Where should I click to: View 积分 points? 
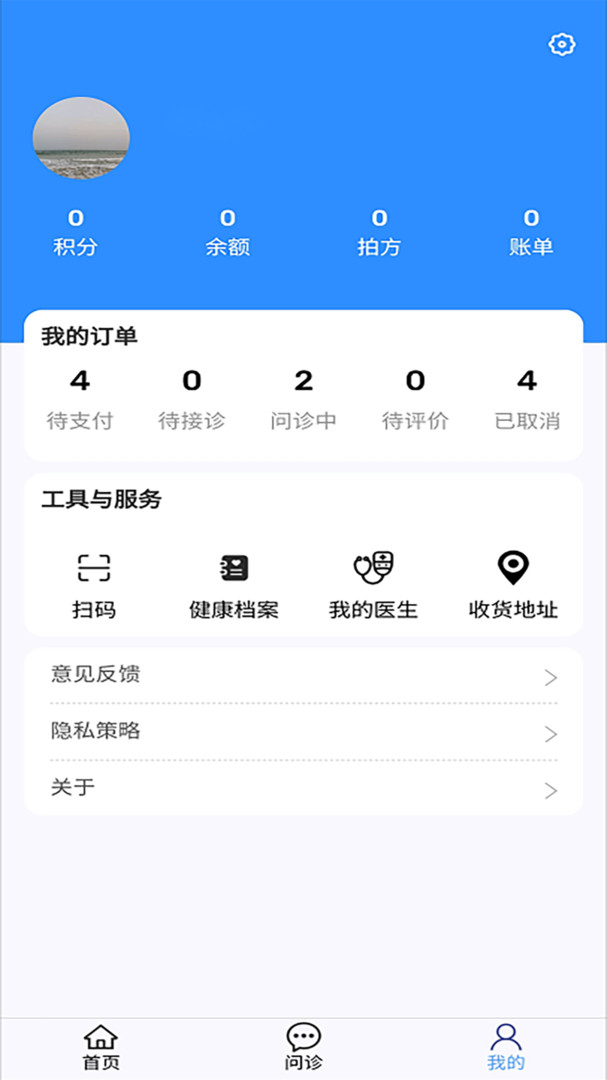76,232
